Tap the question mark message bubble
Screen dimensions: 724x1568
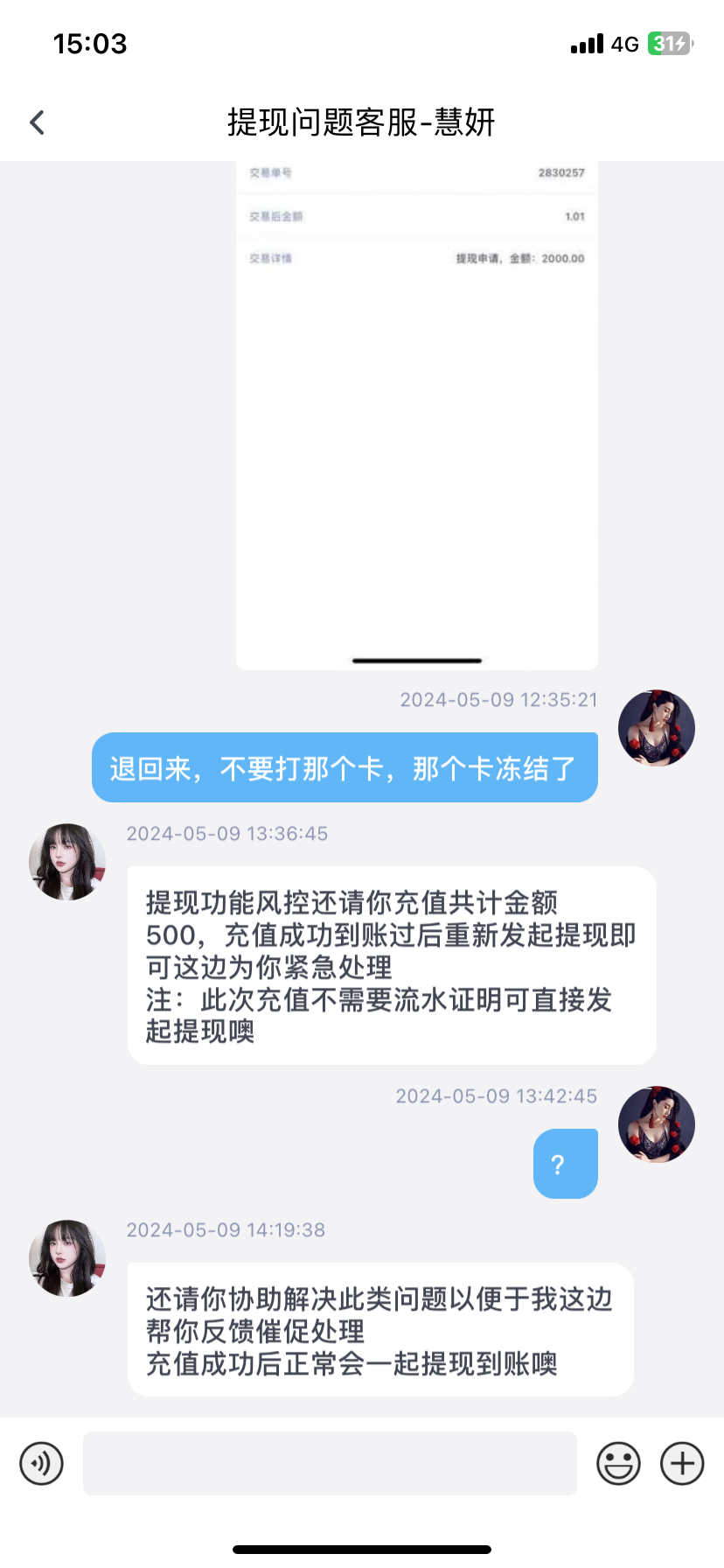coord(565,1164)
